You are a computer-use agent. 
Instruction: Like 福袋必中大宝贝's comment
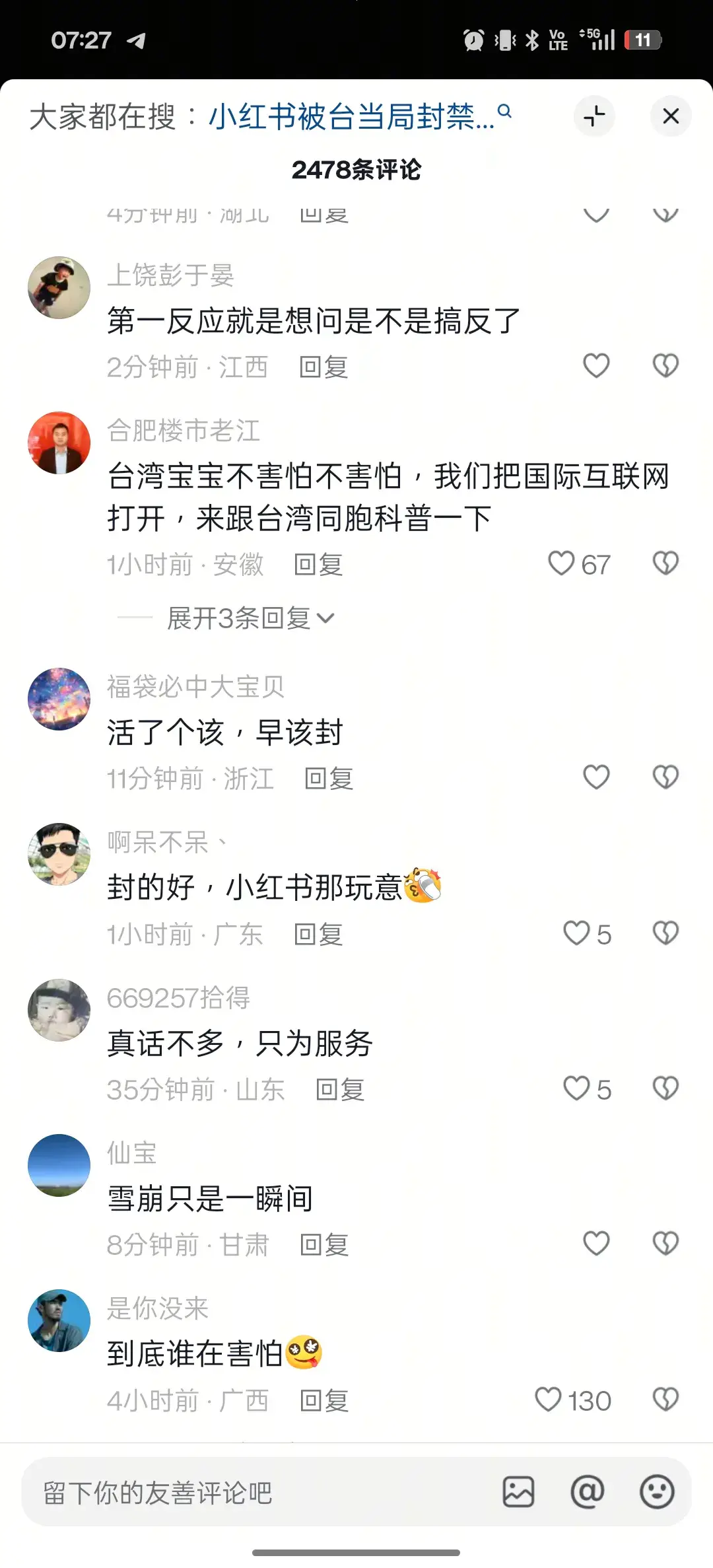[596, 777]
